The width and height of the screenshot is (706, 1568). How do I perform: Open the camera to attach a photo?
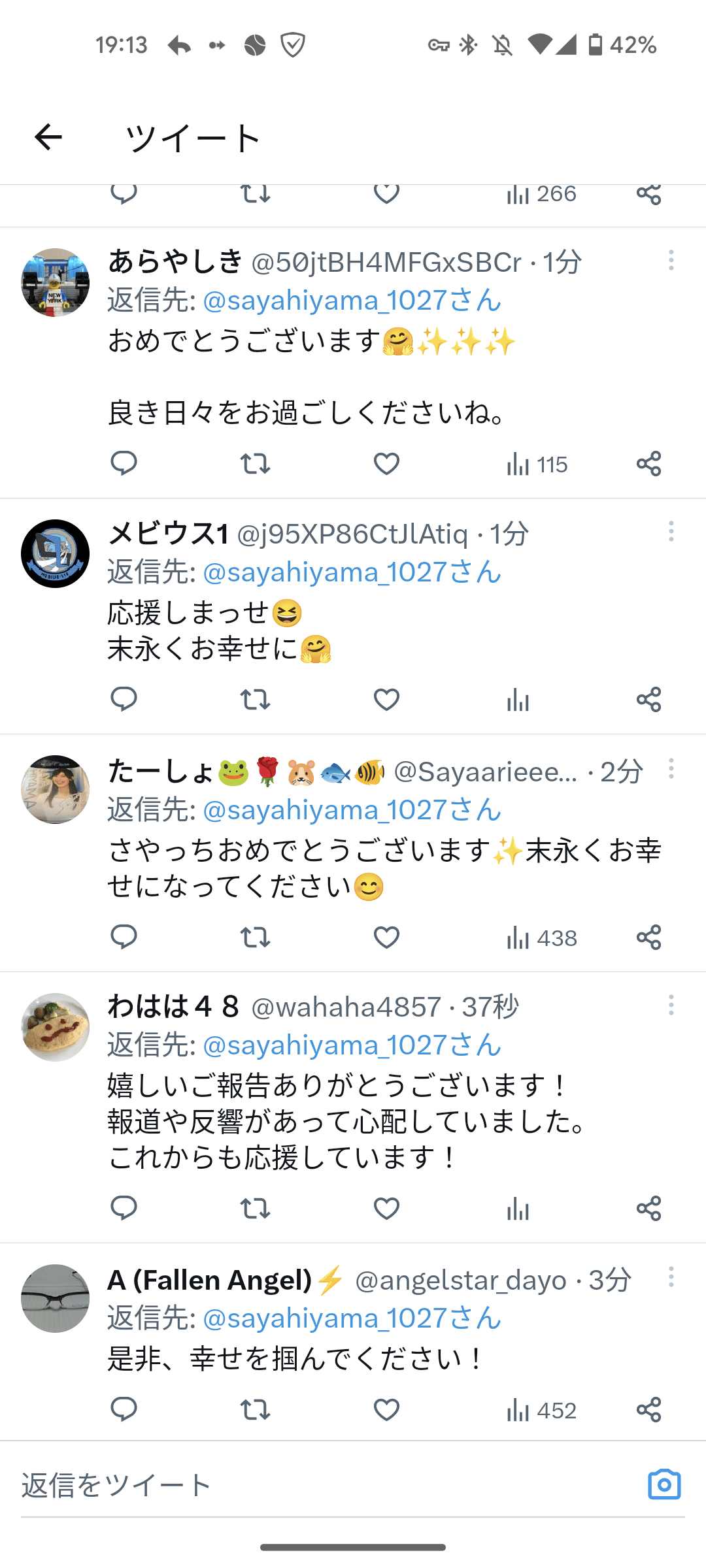click(x=664, y=1484)
